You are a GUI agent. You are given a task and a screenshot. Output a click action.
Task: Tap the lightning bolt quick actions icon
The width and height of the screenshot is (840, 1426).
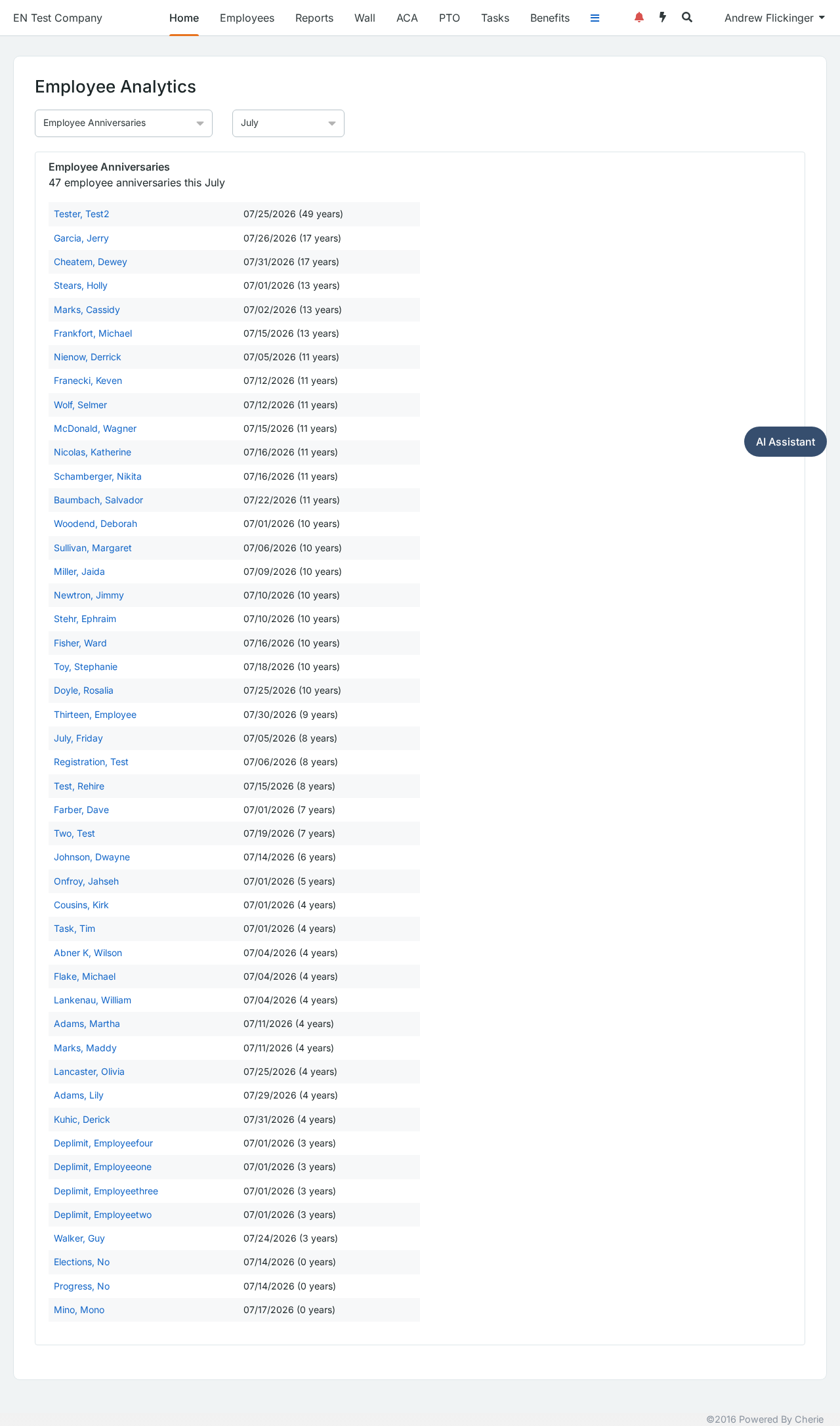663,18
